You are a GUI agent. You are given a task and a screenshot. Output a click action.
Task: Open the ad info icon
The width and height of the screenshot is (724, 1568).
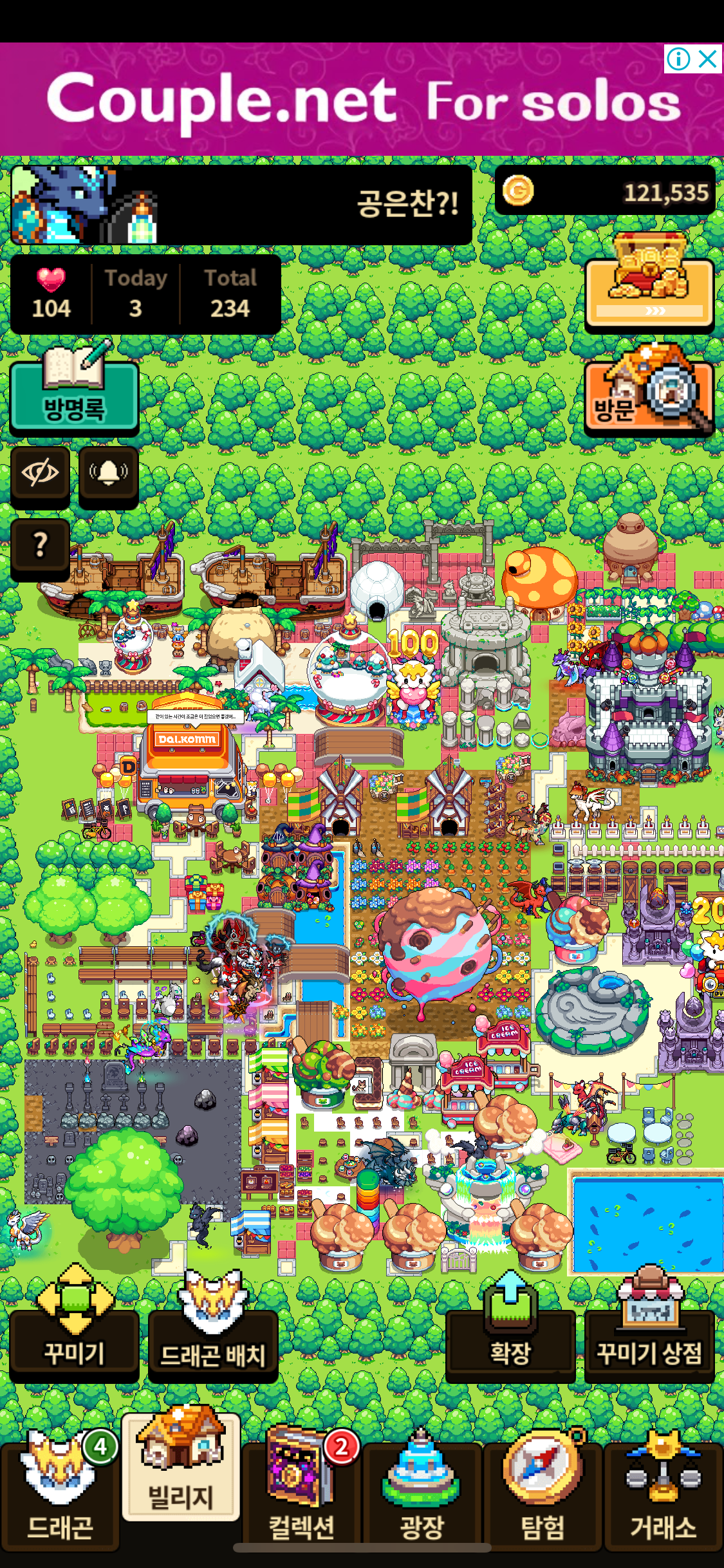[x=678, y=59]
